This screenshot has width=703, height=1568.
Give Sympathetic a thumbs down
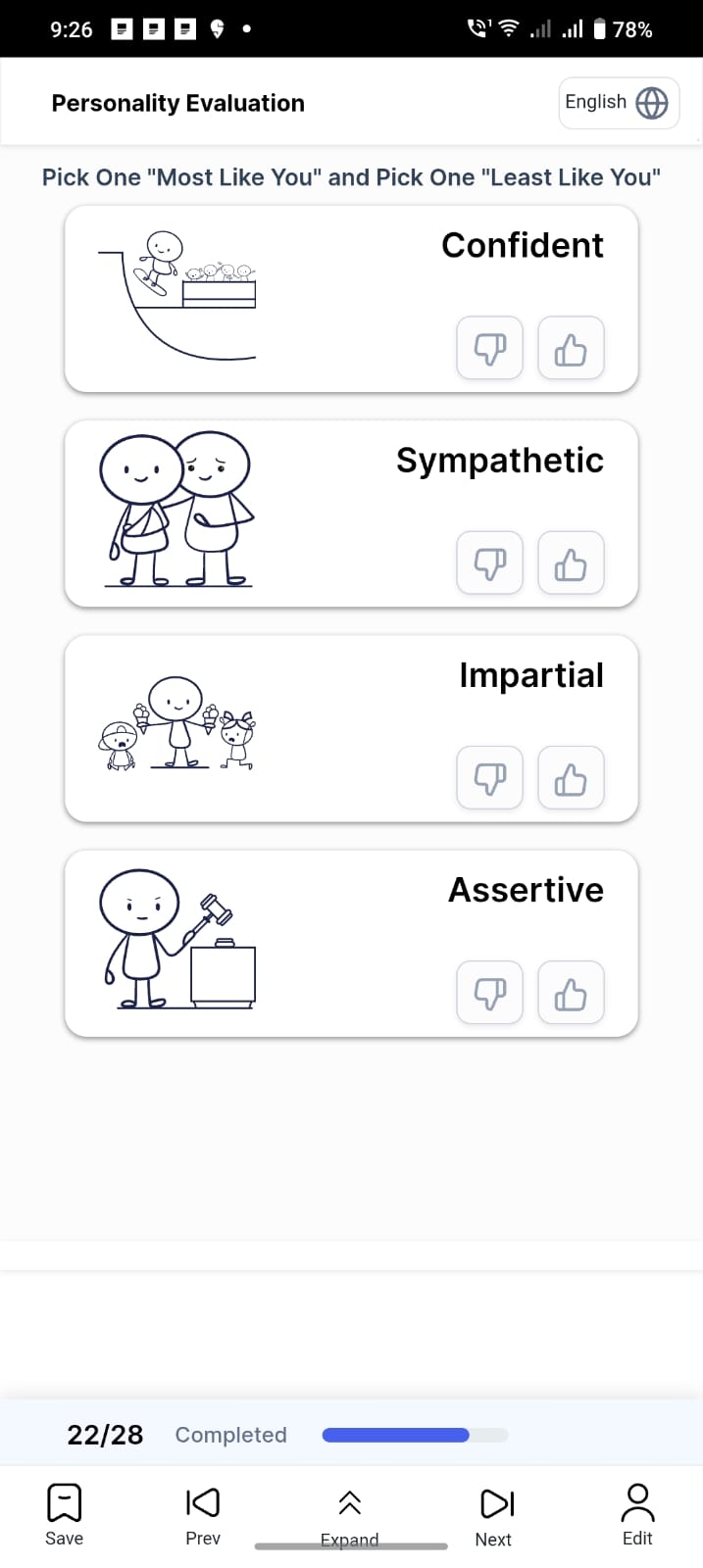[x=489, y=563]
